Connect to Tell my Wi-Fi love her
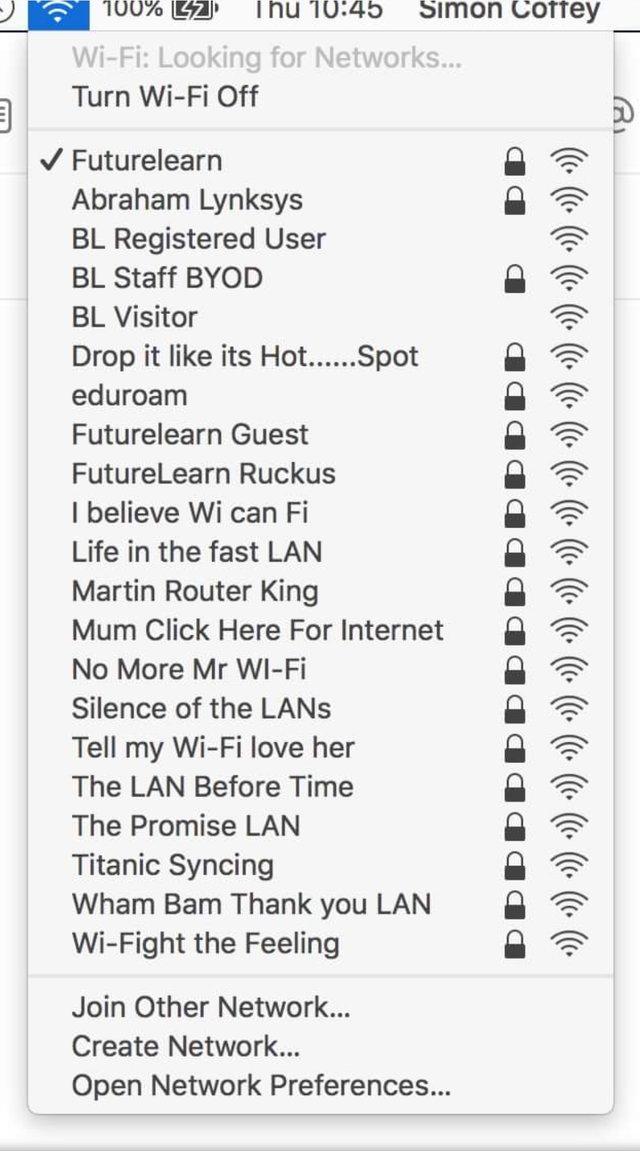The image size is (640, 1151). 320,747
